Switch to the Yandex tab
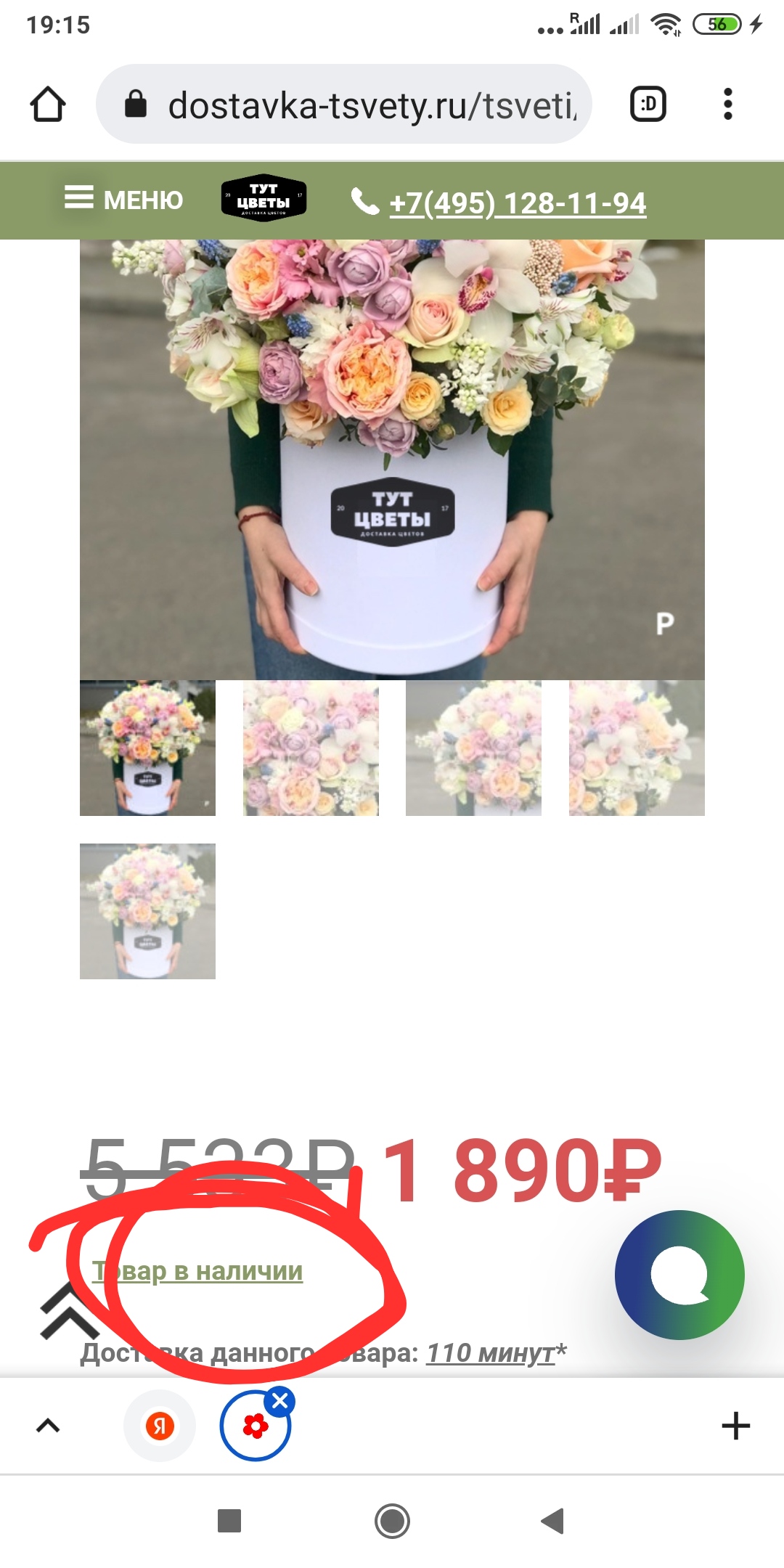The height and width of the screenshot is (1568, 784). click(160, 1426)
